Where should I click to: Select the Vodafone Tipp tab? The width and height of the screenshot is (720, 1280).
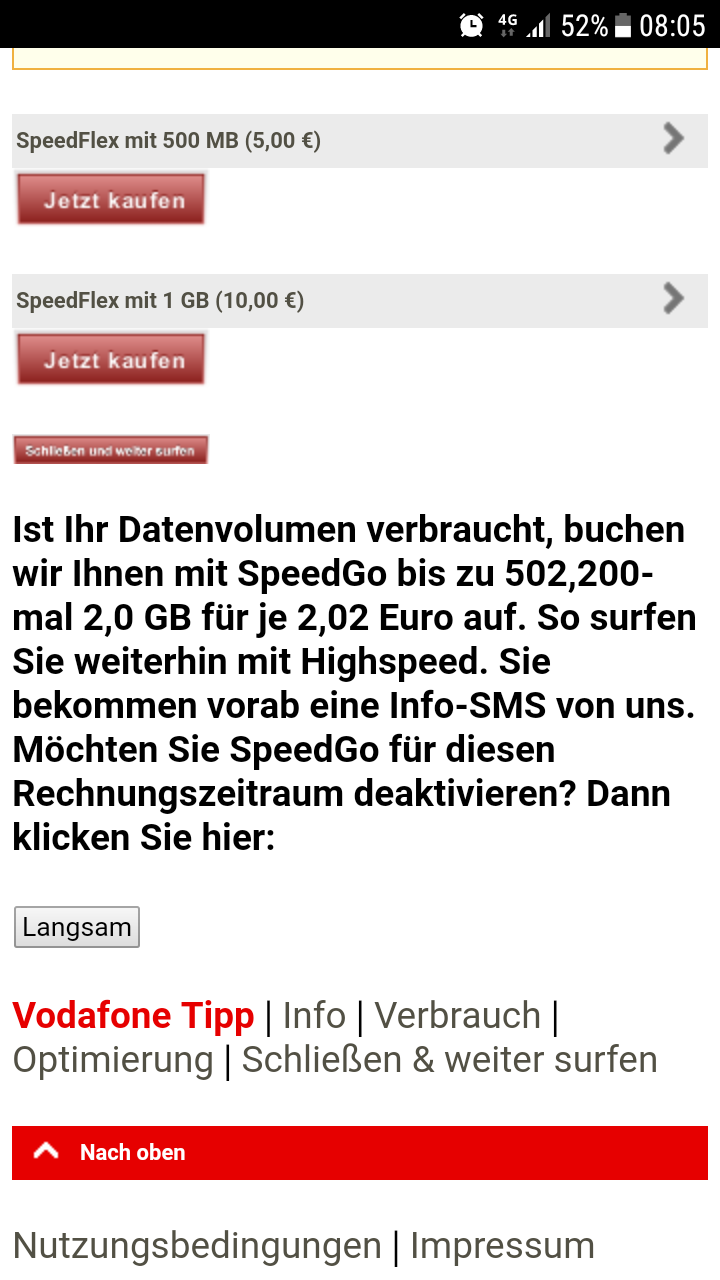click(x=133, y=1015)
